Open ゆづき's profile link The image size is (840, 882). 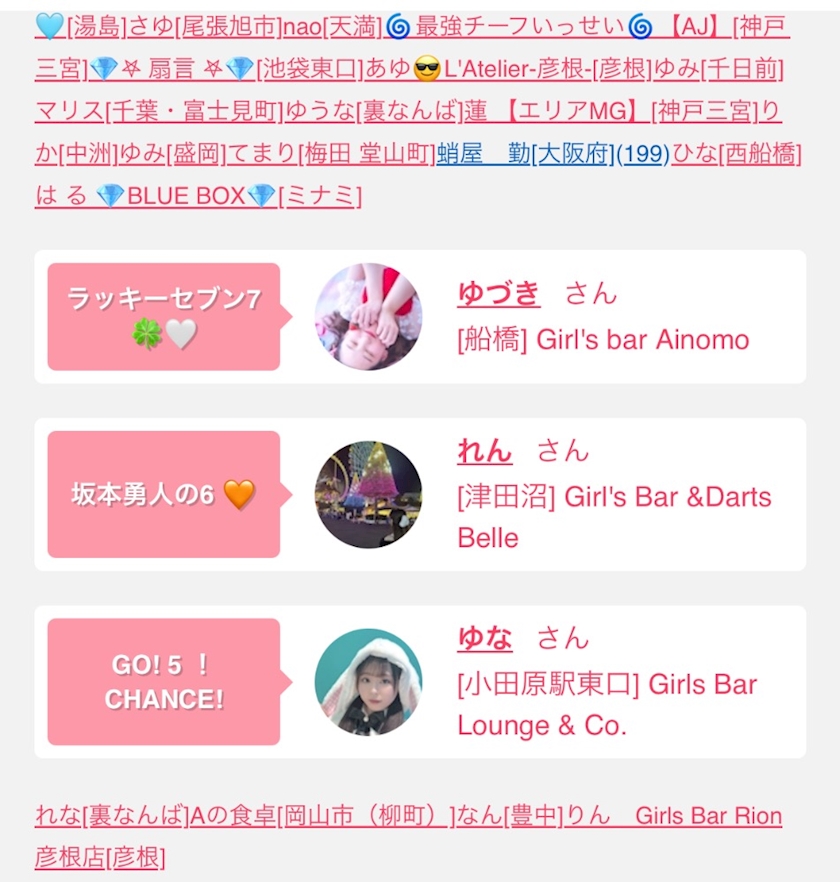(x=498, y=293)
